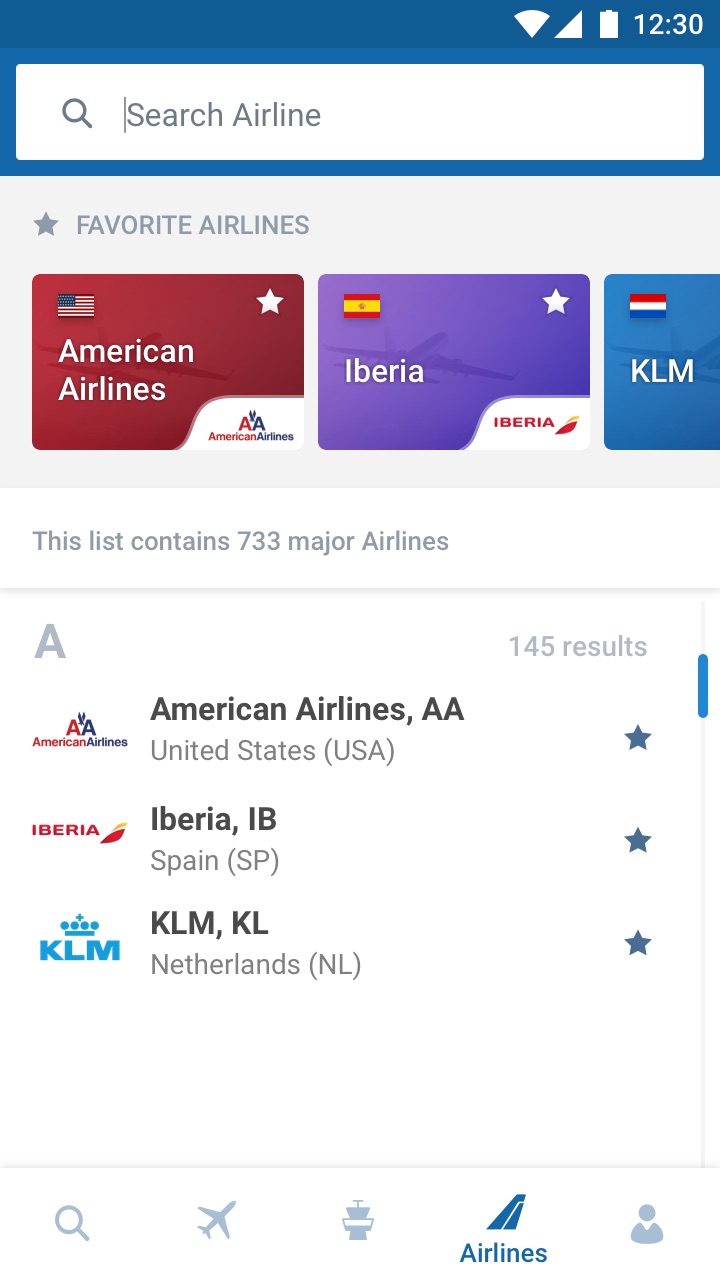This screenshot has height=1280, width=720.
Task: Unfavorite the American Airlines card star
Action: [270, 301]
